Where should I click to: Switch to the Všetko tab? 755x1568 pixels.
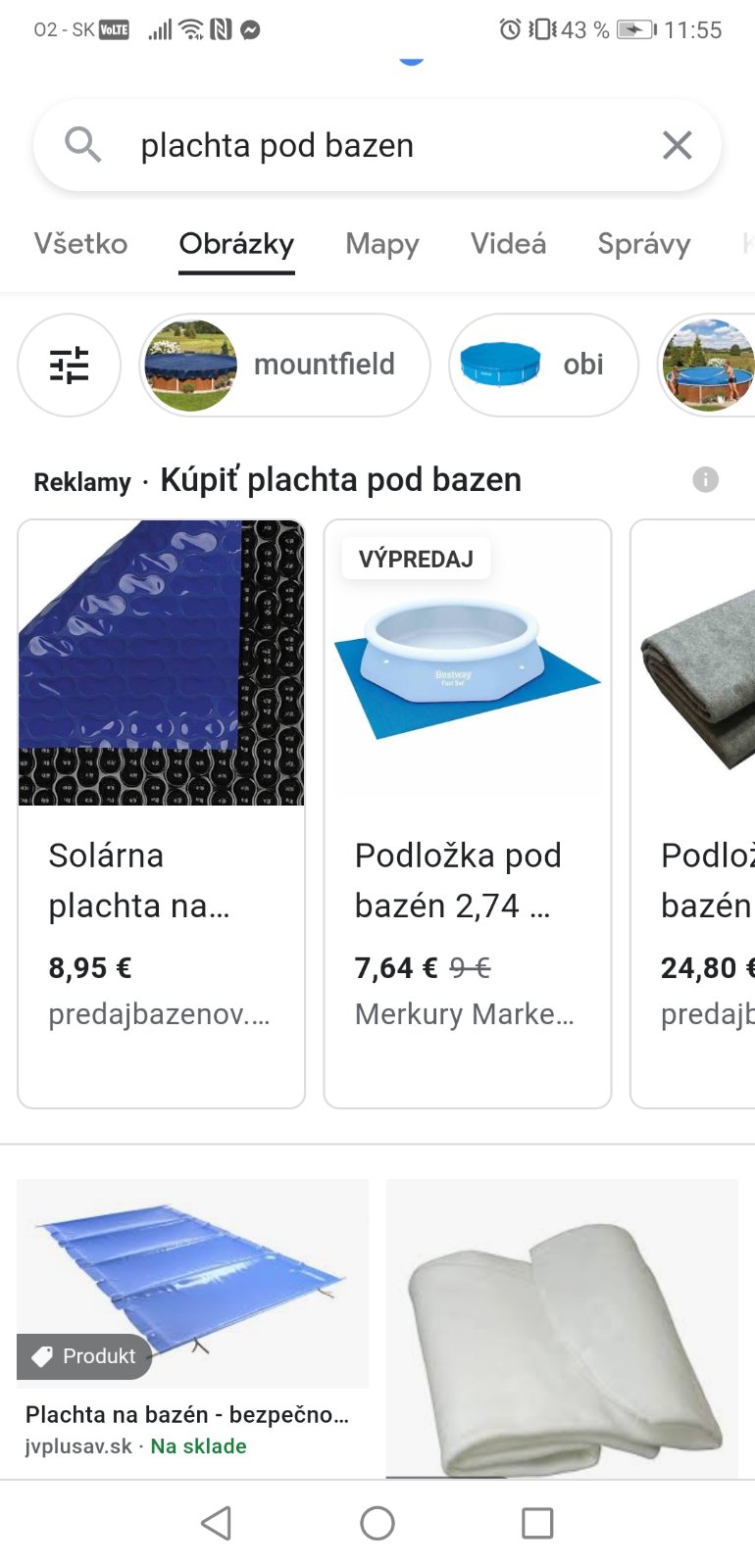[80, 244]
